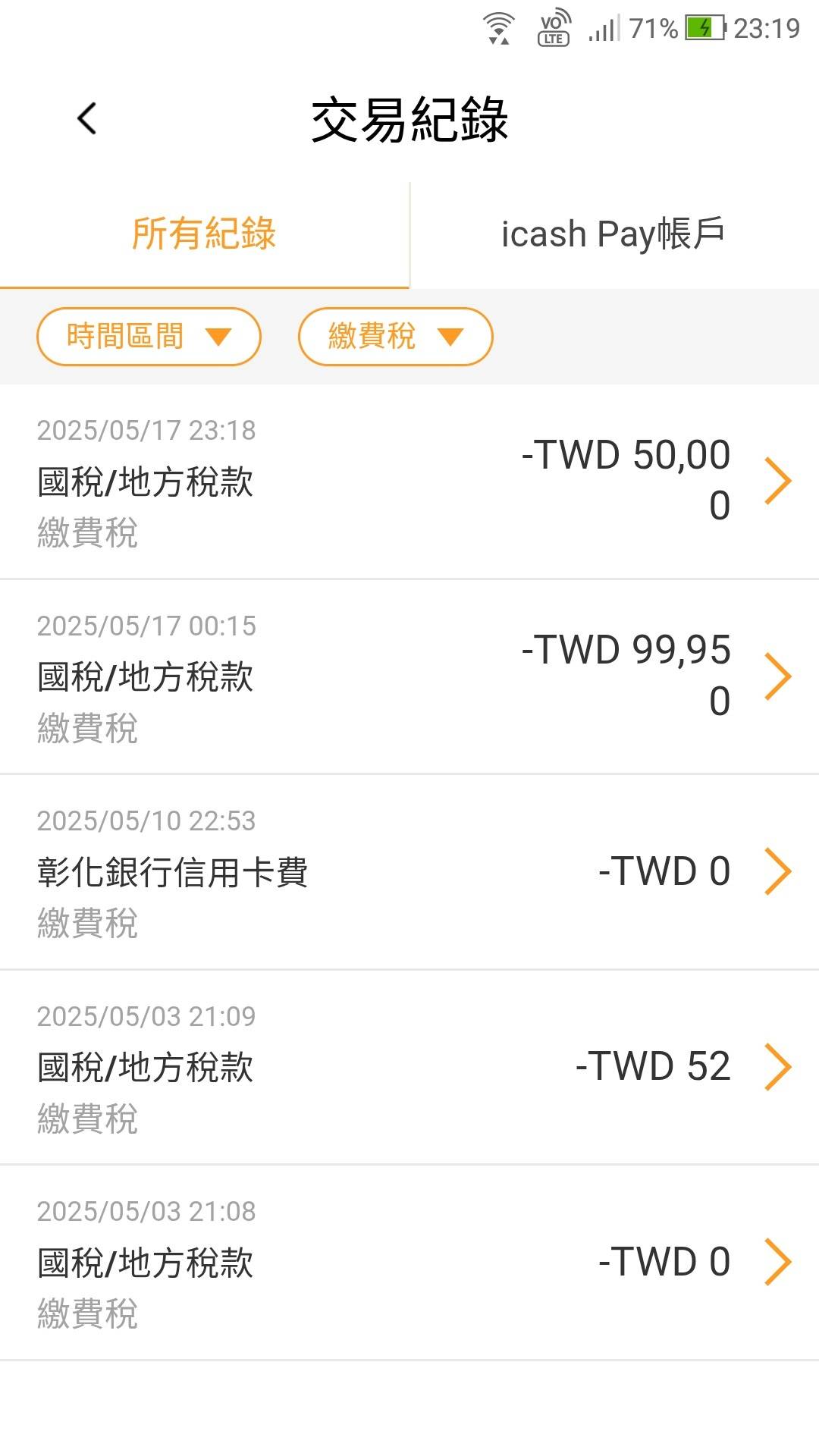The height and width of the screenshot is (1456, 819).
Task: Switch to the icash Pay帳戶 tab
Action: [614, 234]
